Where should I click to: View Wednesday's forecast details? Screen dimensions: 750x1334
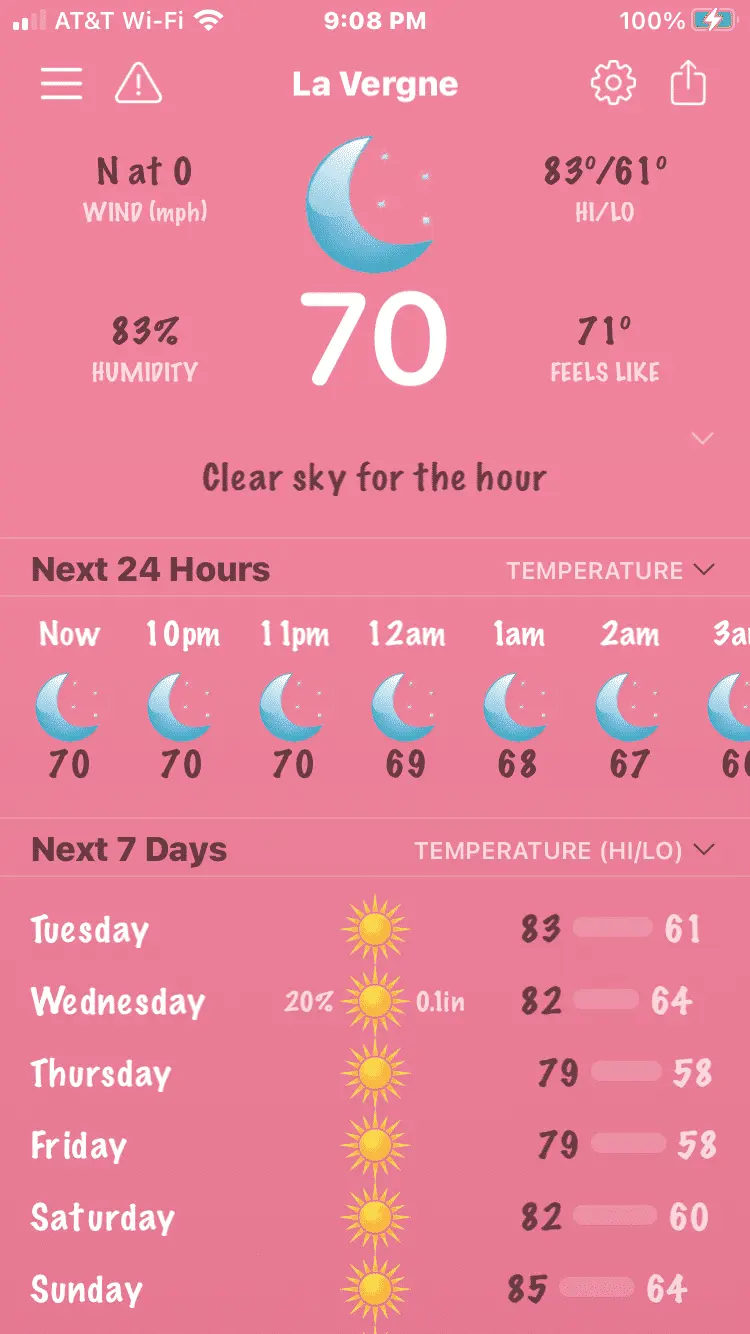(x=375, y=1002)
